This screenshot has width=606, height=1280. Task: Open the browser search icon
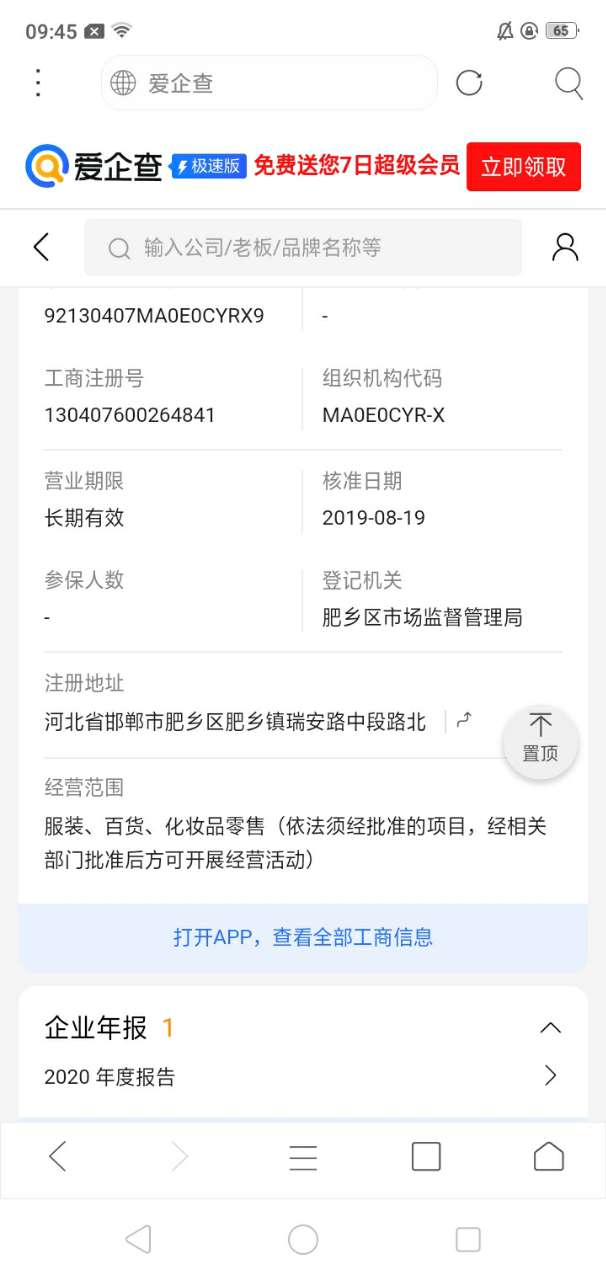568,83
